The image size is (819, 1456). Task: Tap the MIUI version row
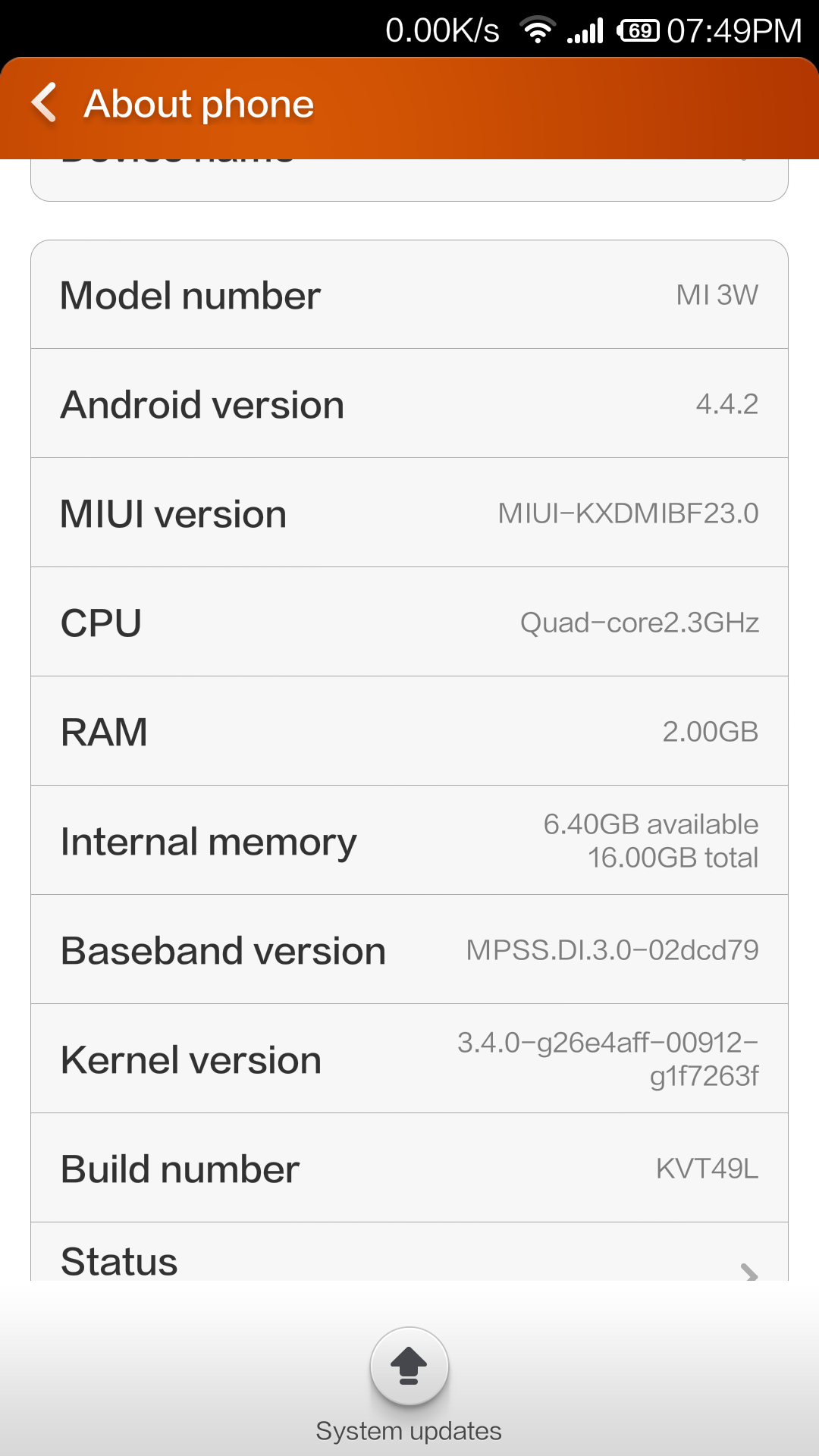click(x=409, y=513)
